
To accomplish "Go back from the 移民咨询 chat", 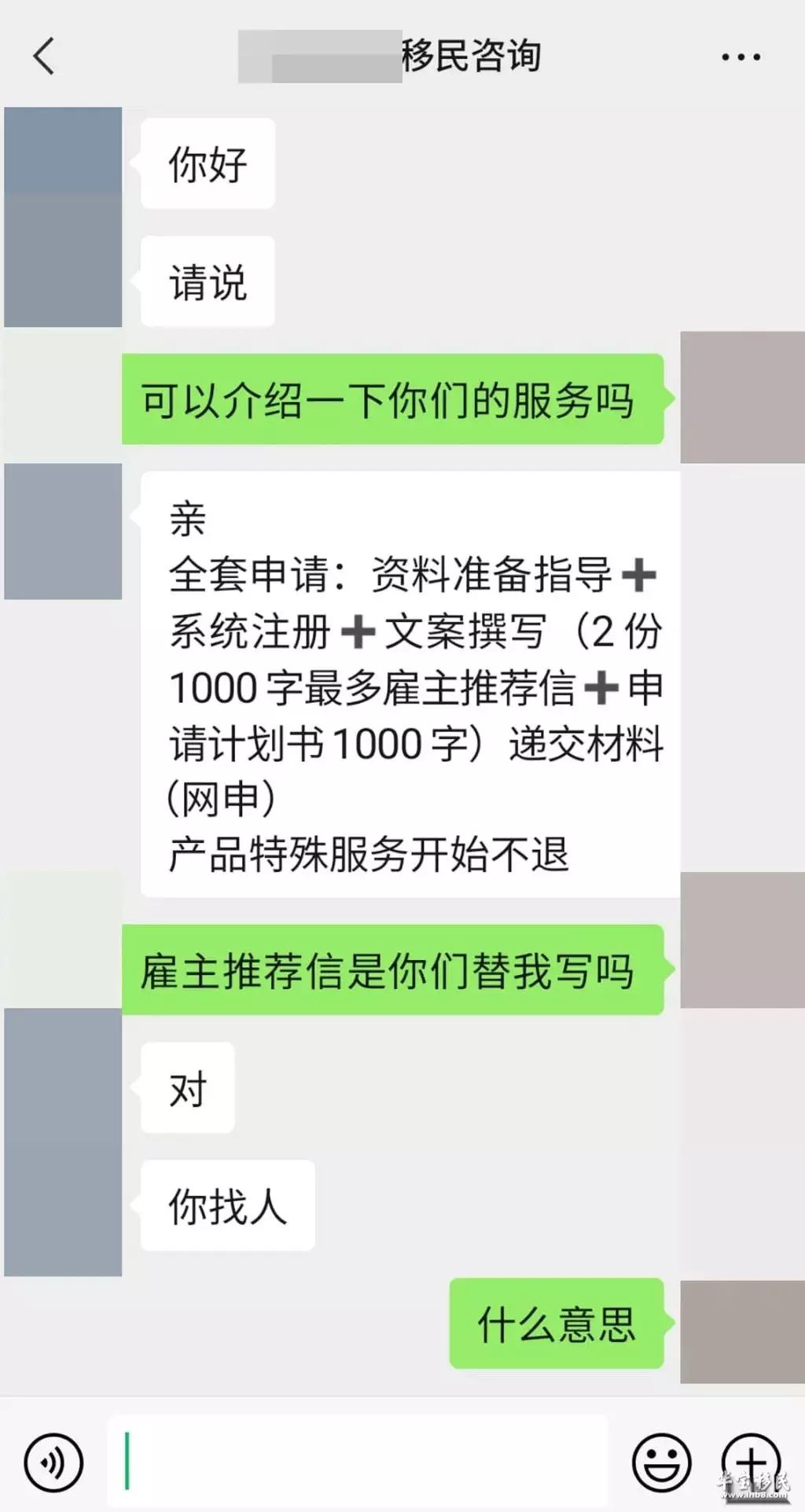I will click(44, 57).
